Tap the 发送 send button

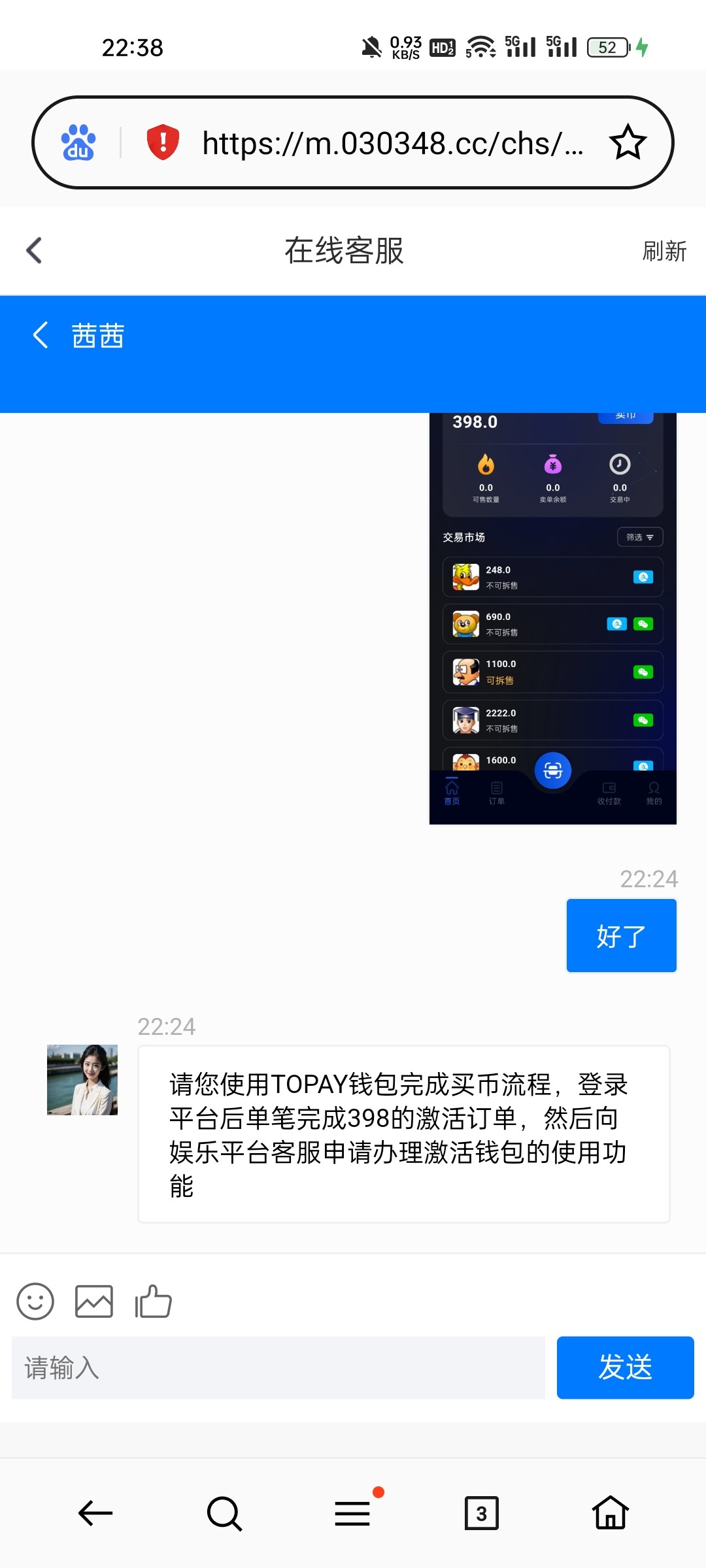click(x=625, y=1367)
